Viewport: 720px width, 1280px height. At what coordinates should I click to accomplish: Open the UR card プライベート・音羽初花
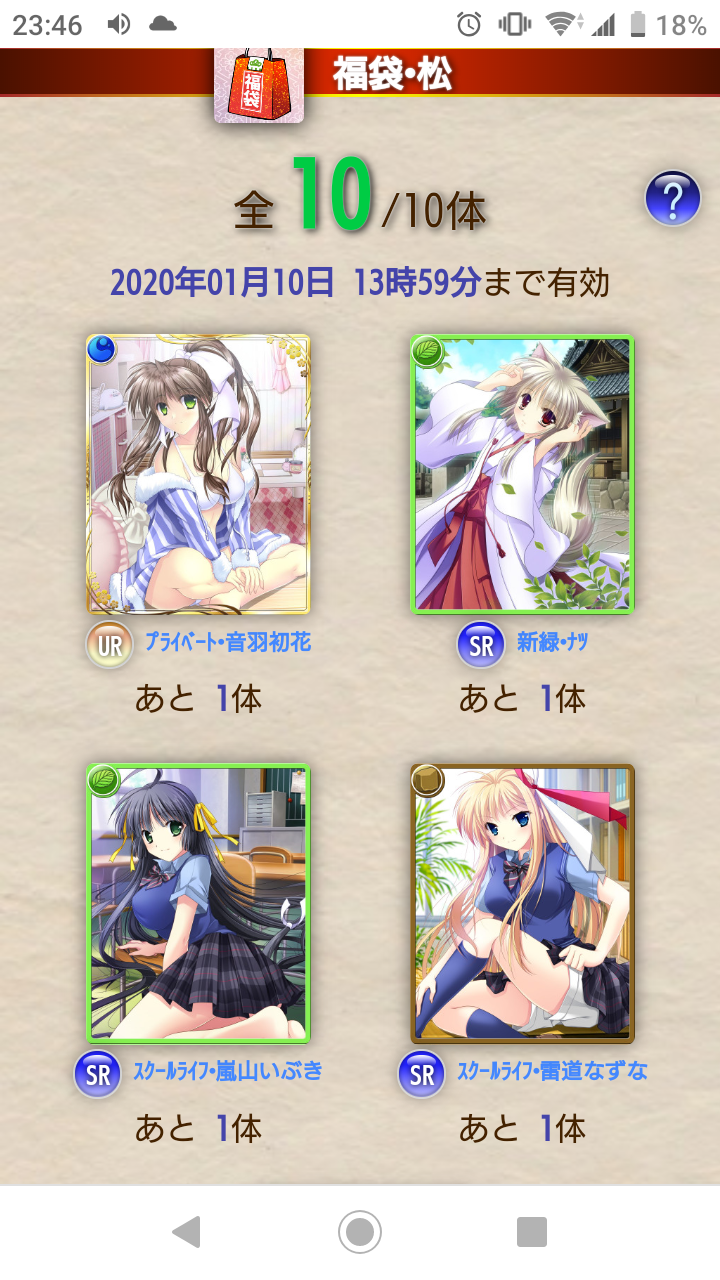click(198, 473)
